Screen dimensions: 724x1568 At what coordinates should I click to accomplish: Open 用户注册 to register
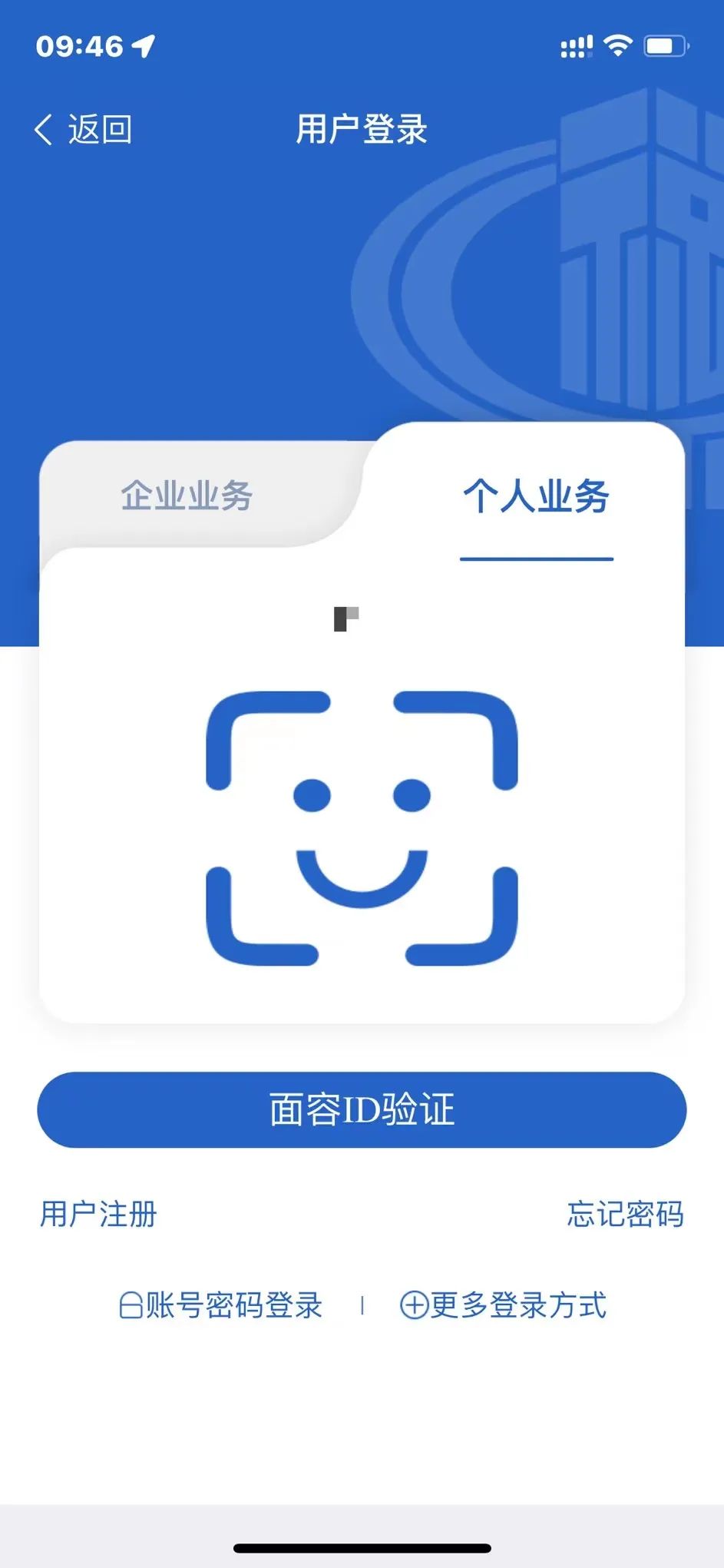point(98,1214)
